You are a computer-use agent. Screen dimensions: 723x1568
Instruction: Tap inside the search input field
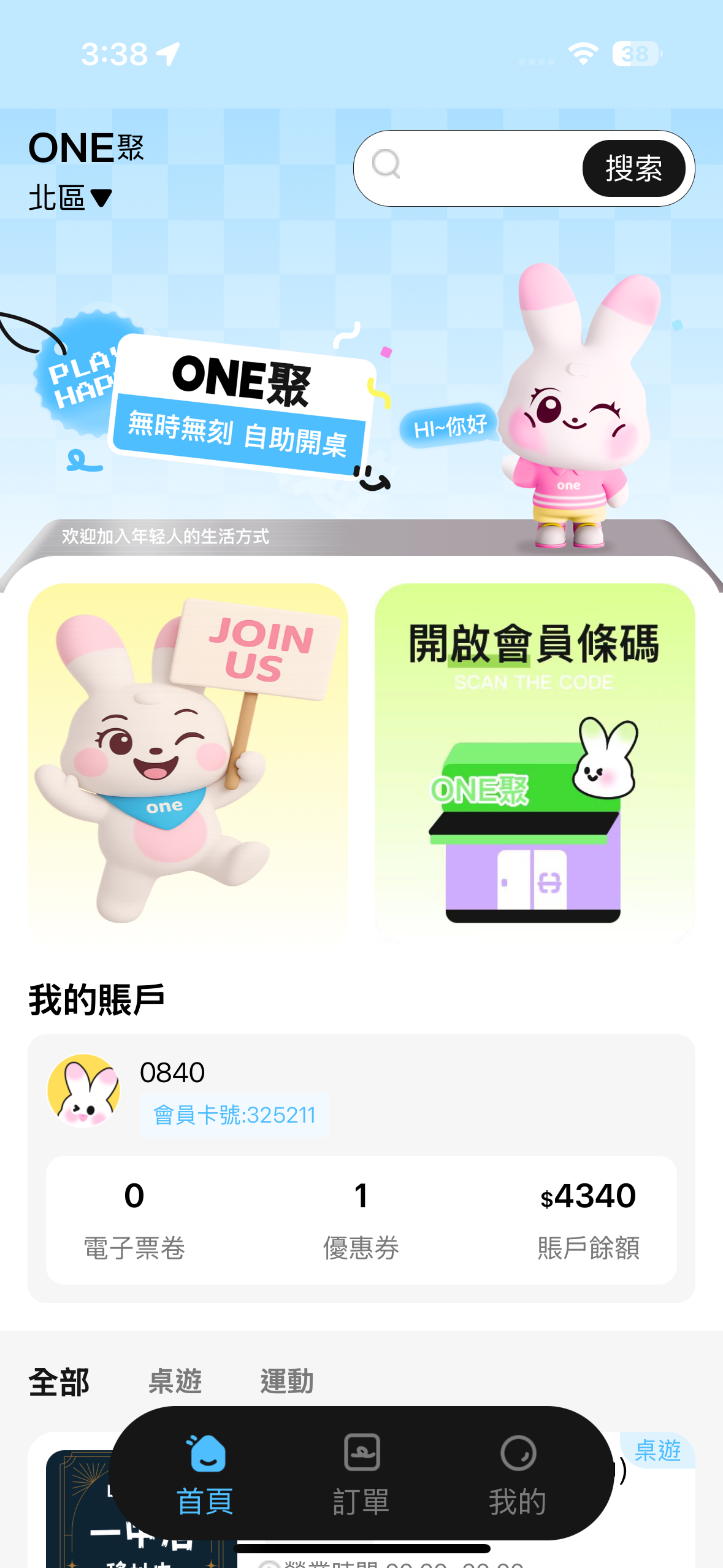(x=484, y=167)
